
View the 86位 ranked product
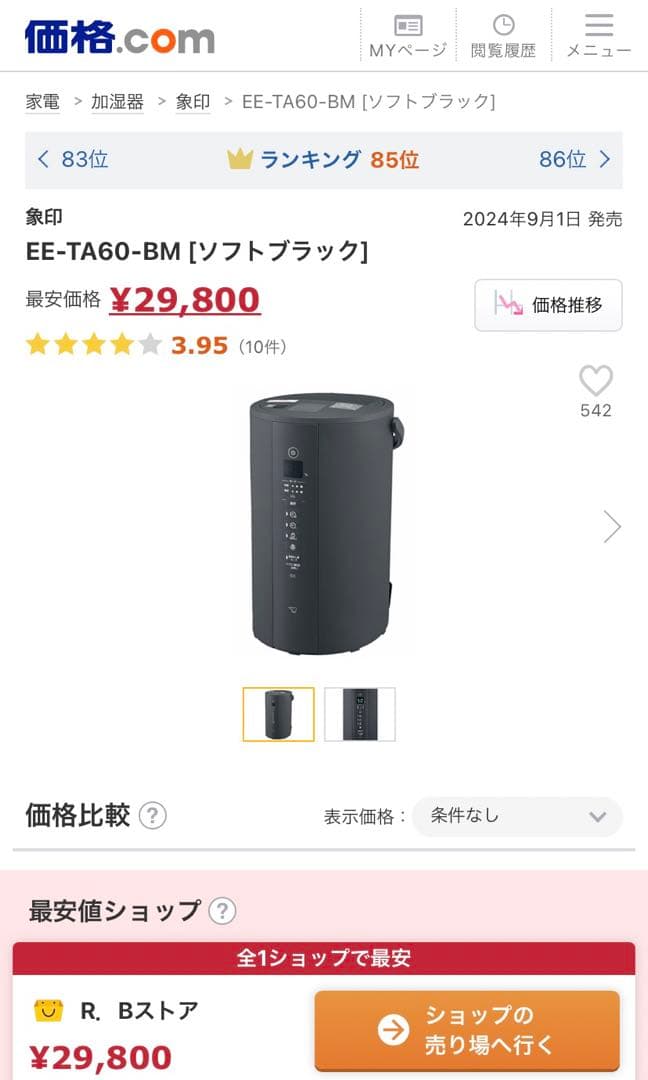tap(574, 159)
